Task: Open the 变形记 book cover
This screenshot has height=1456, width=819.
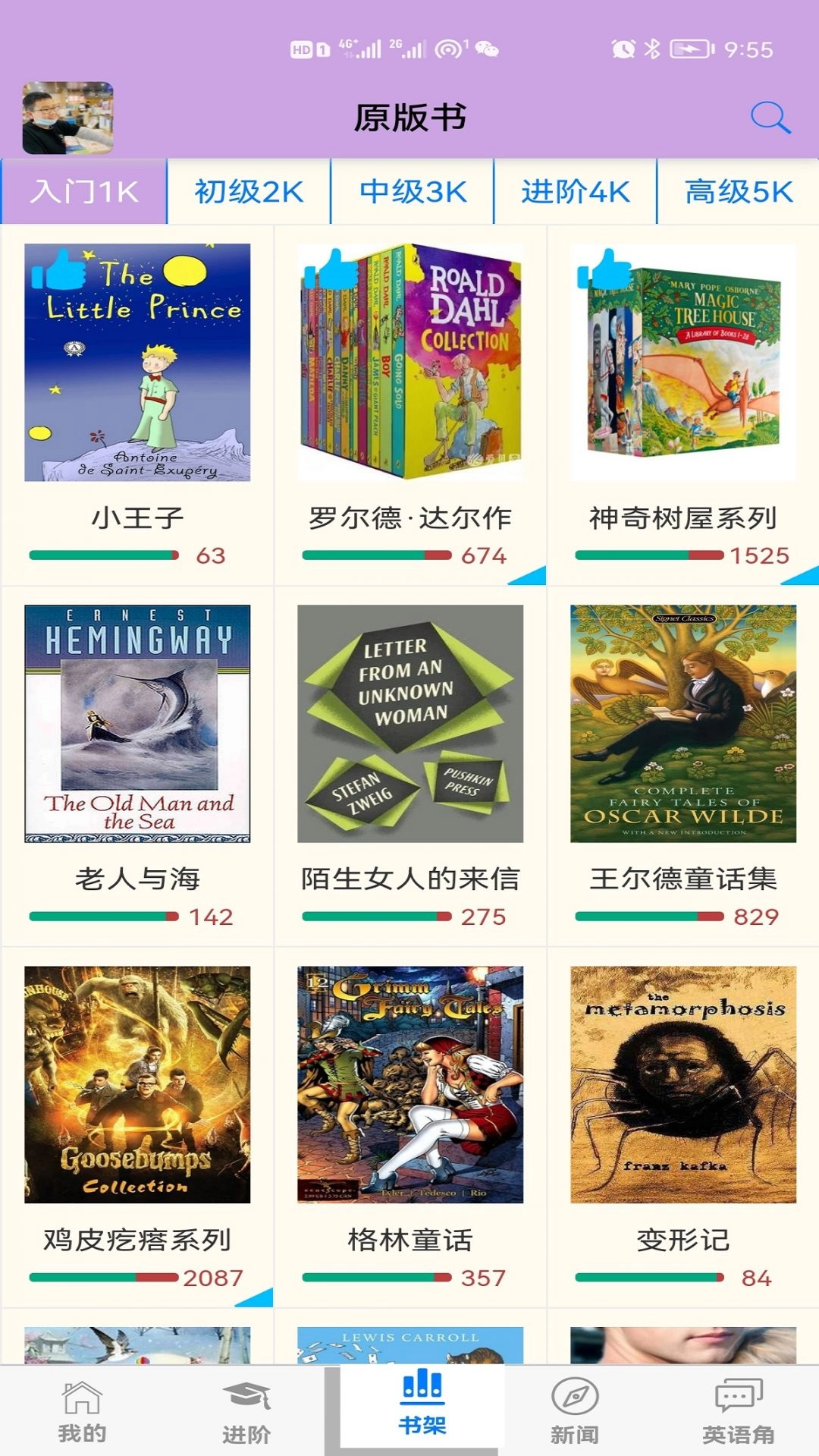Action: point(681,1083)
